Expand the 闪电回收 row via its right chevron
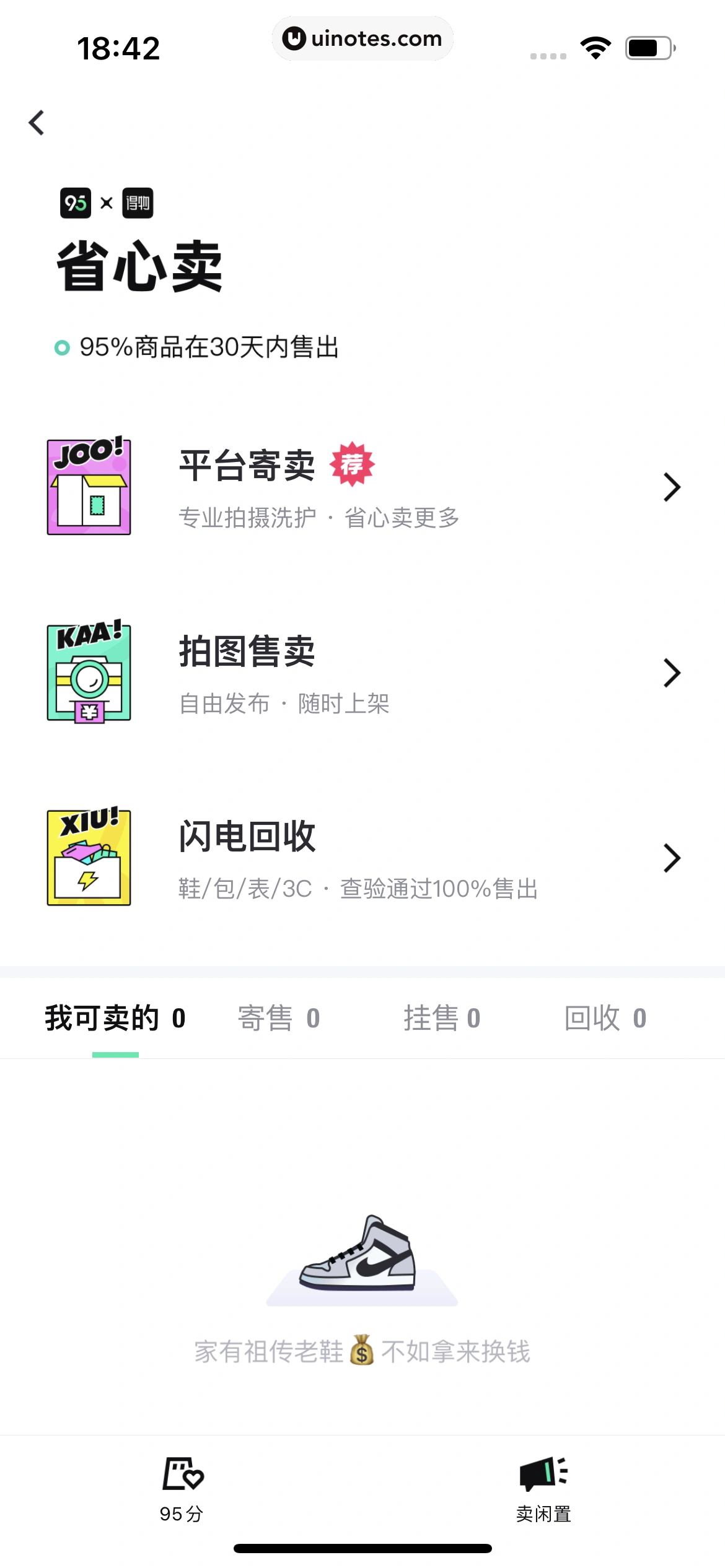The width and height of the screenshot is (725, 1568). [671, 858]
